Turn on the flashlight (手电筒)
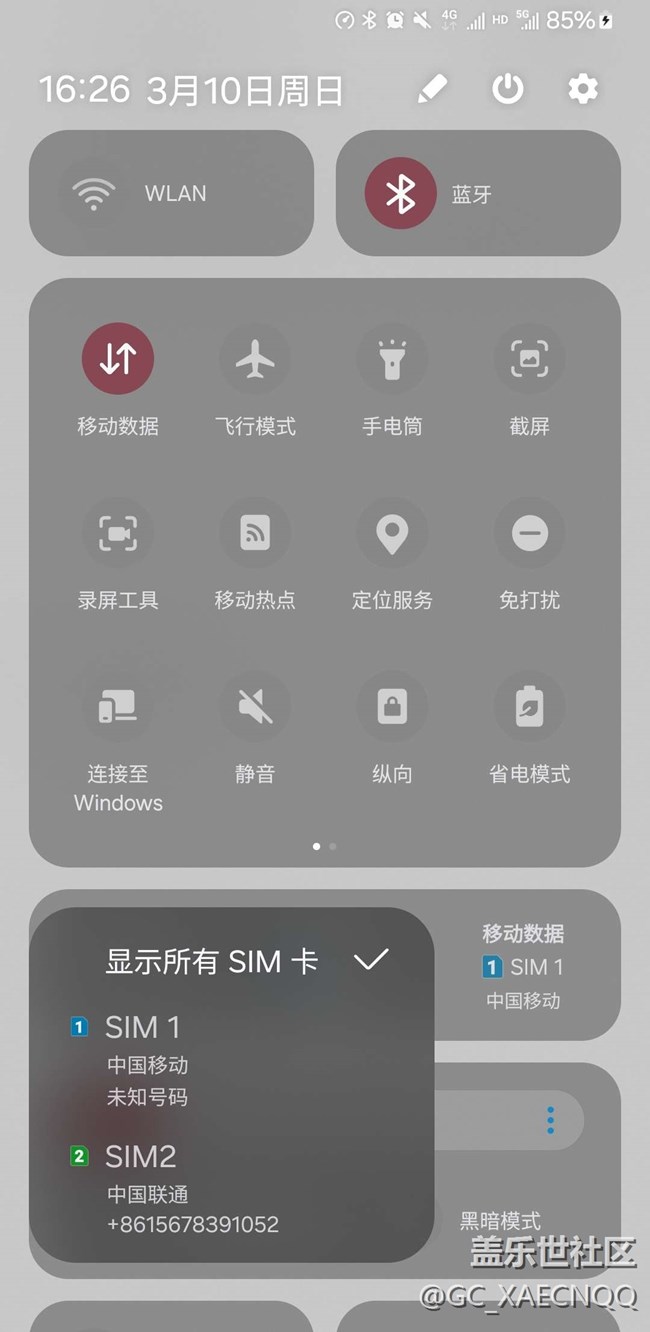 (x=392, y=358)
